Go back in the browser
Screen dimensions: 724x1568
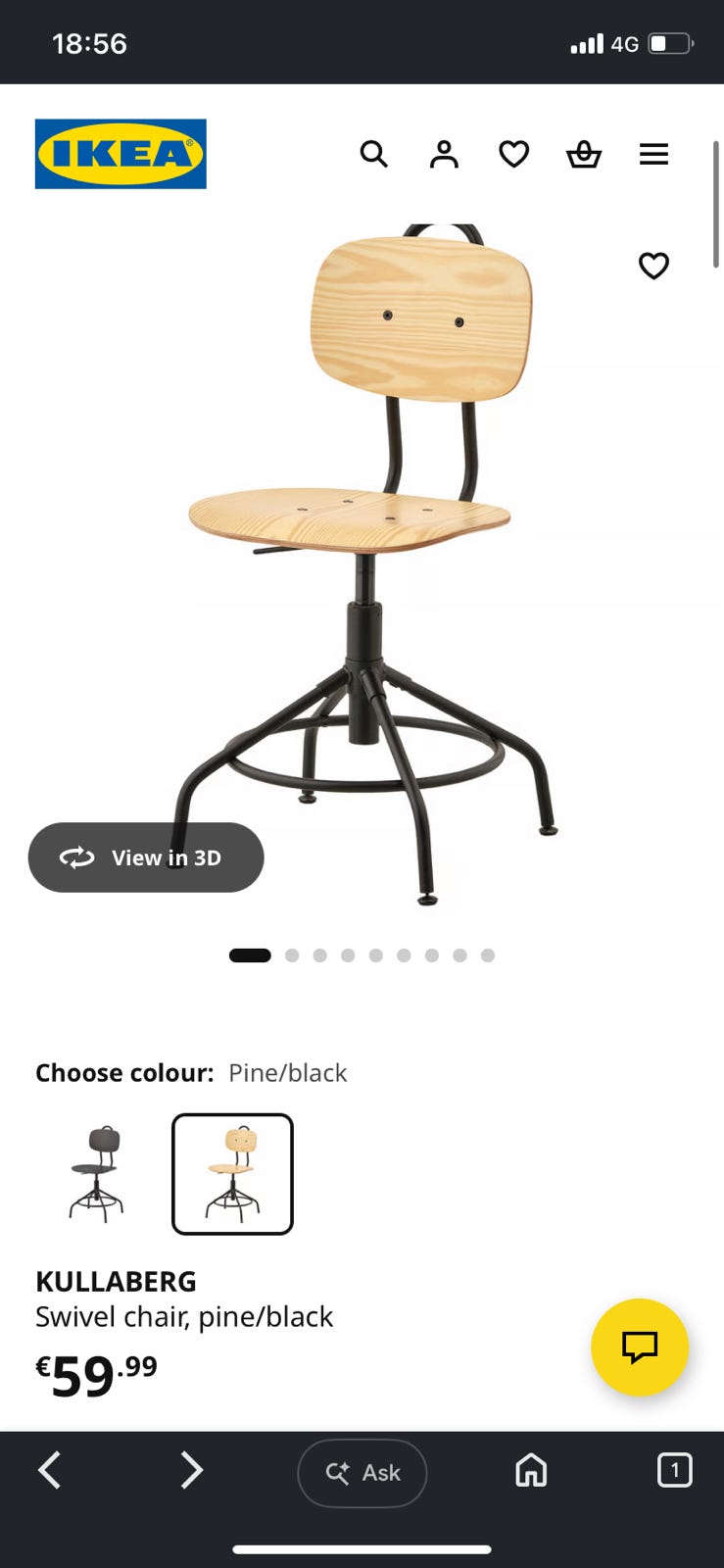pos(49,1470)
